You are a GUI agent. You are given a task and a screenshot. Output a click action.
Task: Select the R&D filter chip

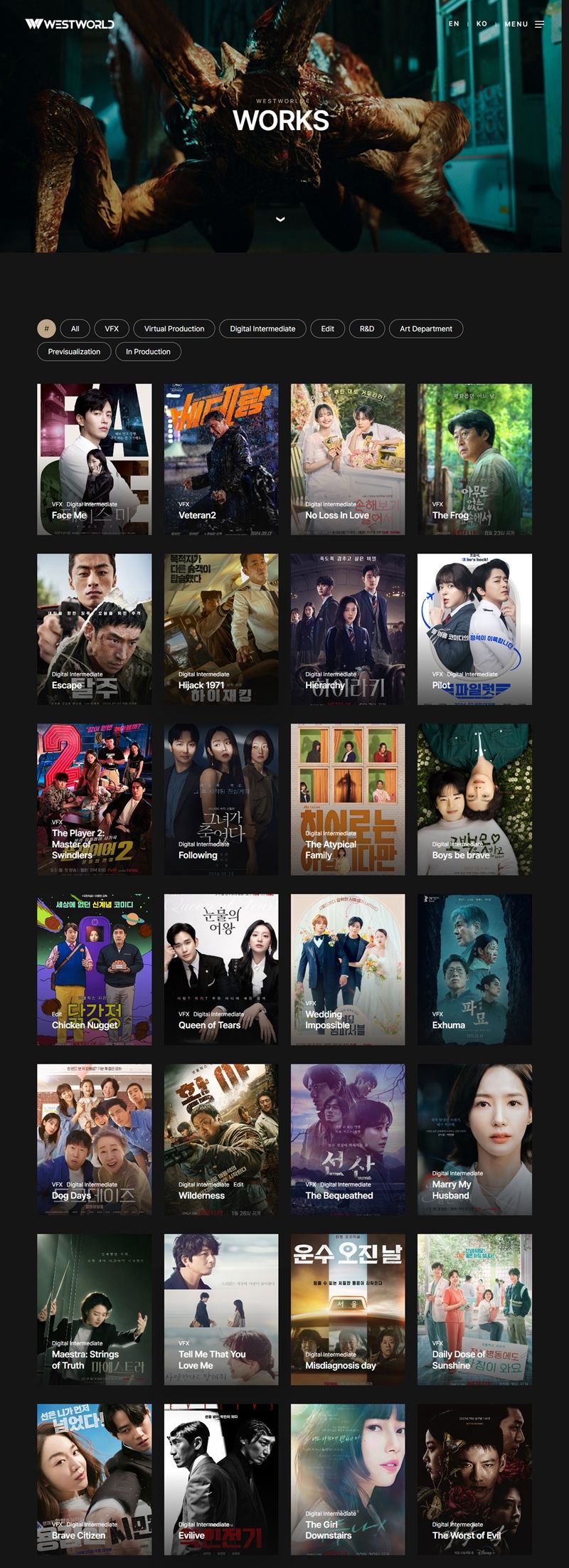pyautogui.click(x=367, y=329)
